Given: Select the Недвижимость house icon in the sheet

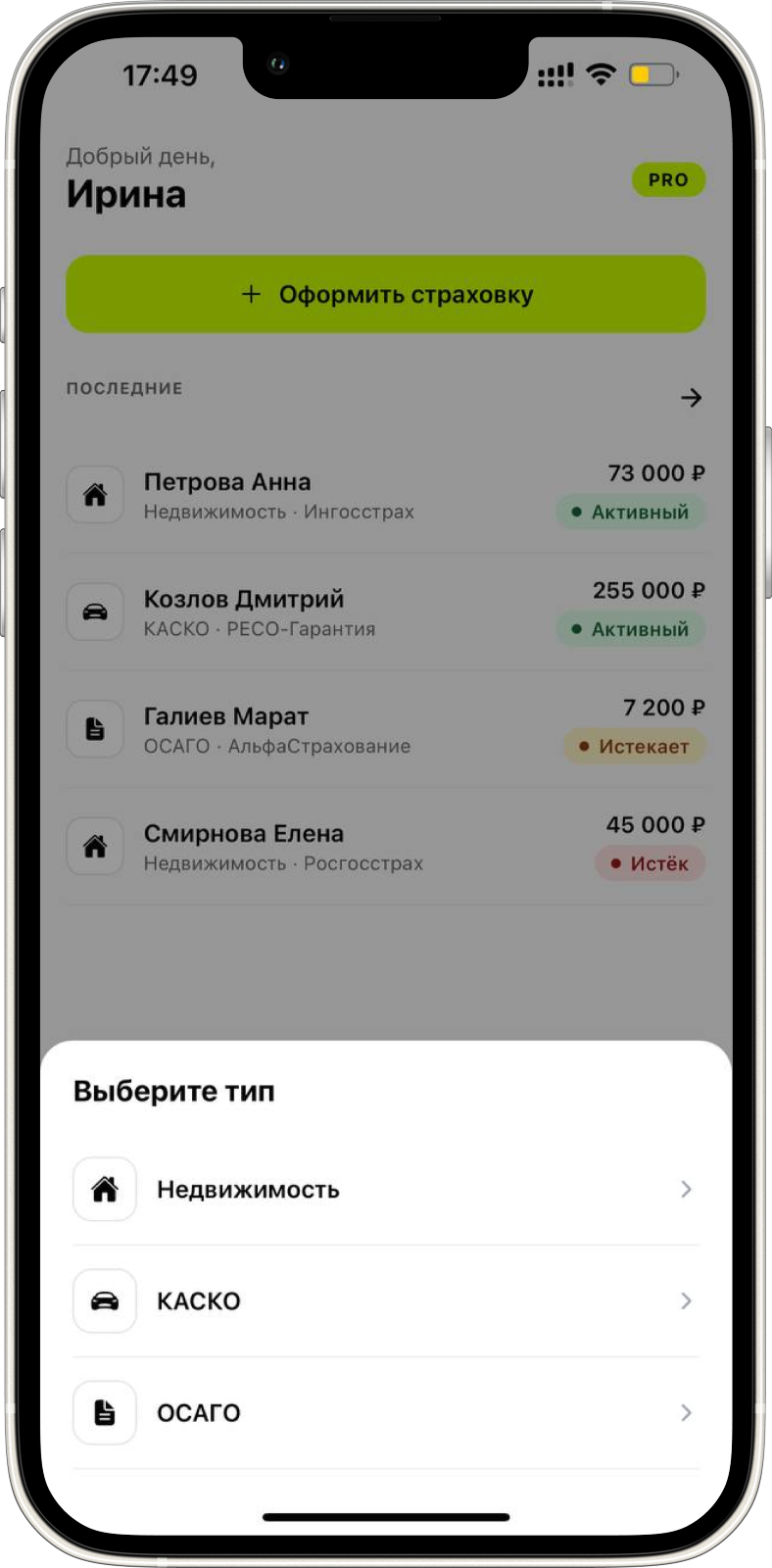Looking at the screenshot, I should [105, 1189].
